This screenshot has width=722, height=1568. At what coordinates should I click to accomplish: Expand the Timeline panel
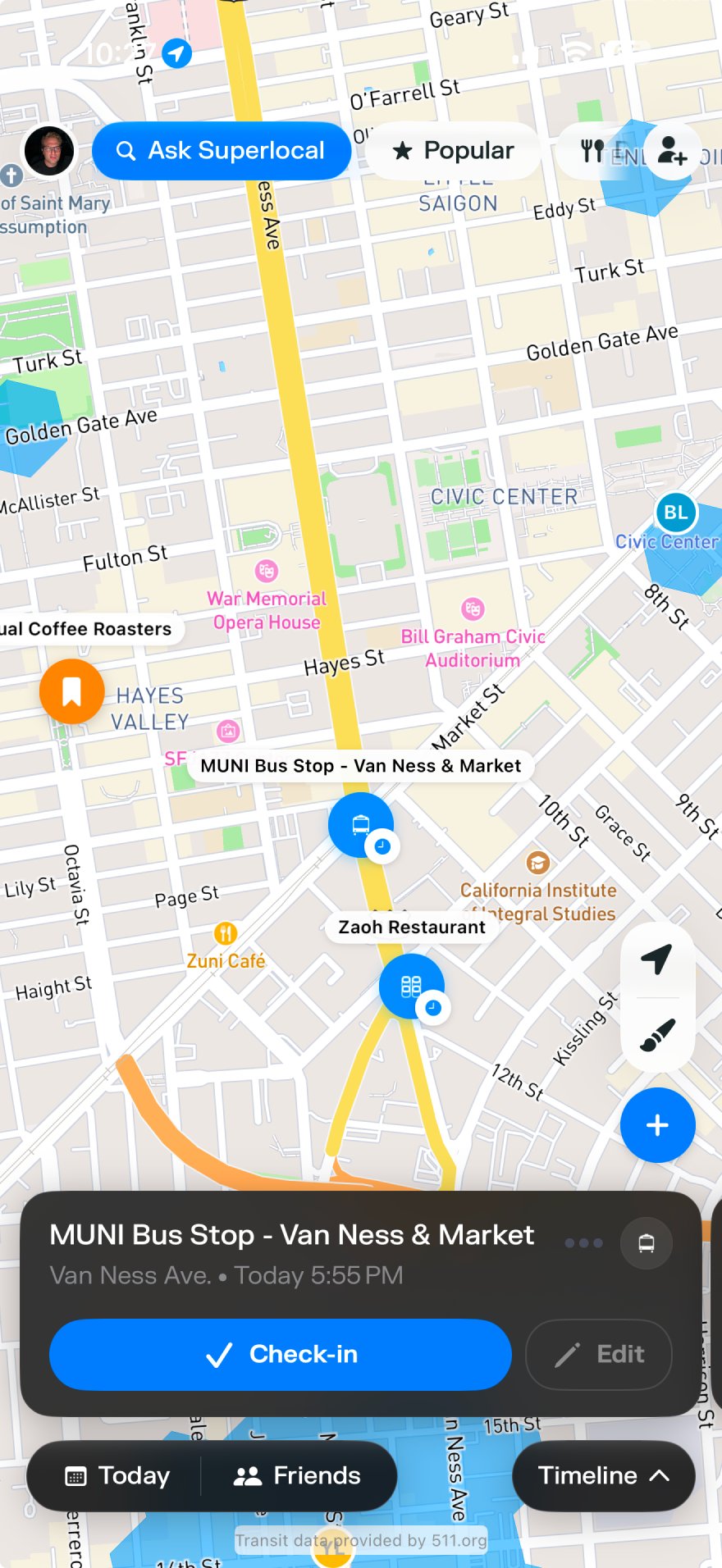(603, 1475)
